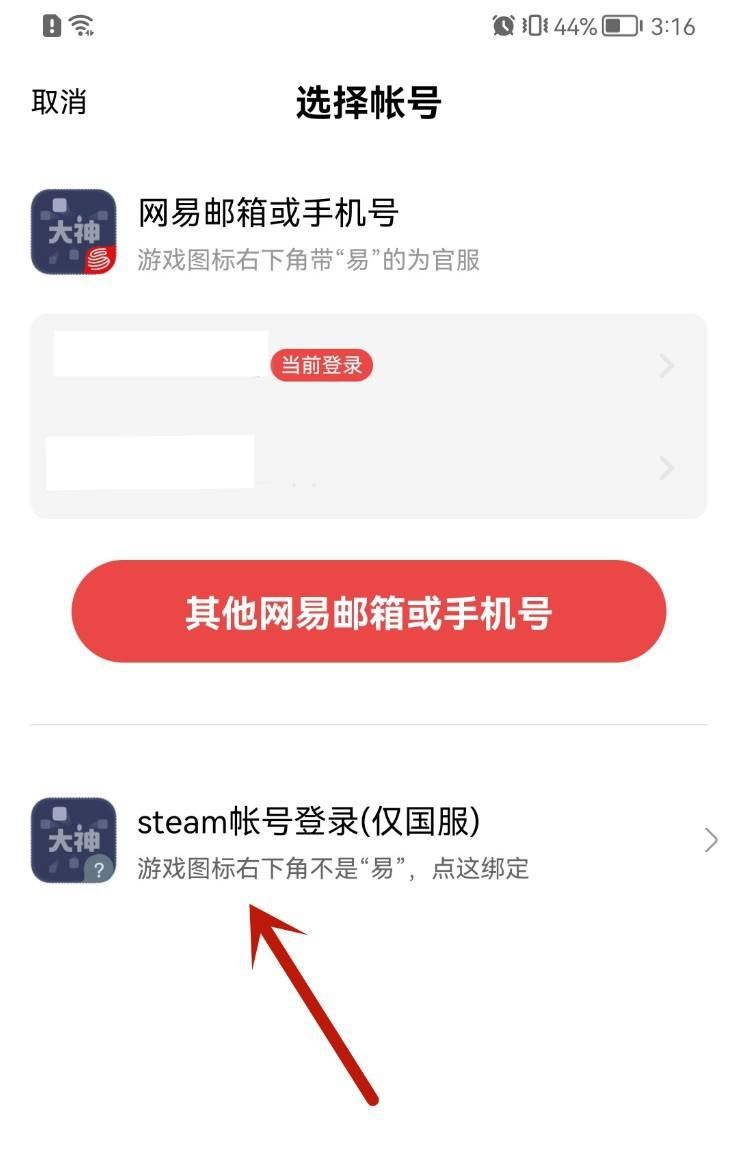Tap 其他网易邮箱或手机号 button
Image resolution: width=738 pixels, height=1169 pixels.
(368, 612)
